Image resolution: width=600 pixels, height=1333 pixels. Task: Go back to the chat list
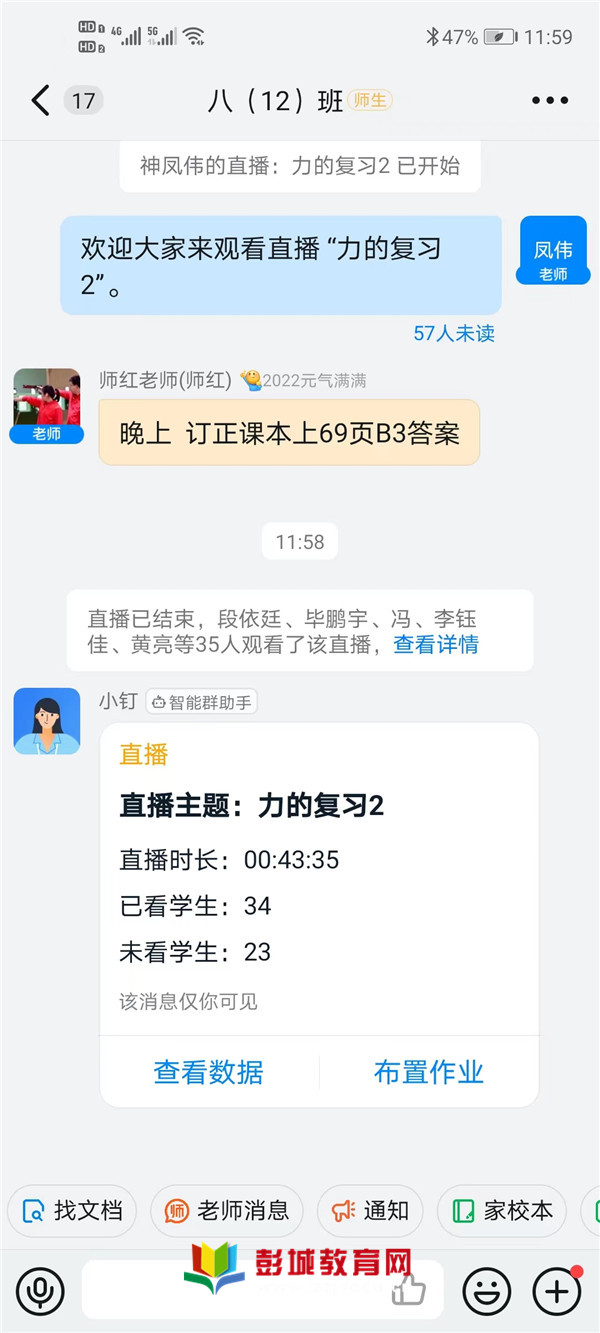coord(40,100)
